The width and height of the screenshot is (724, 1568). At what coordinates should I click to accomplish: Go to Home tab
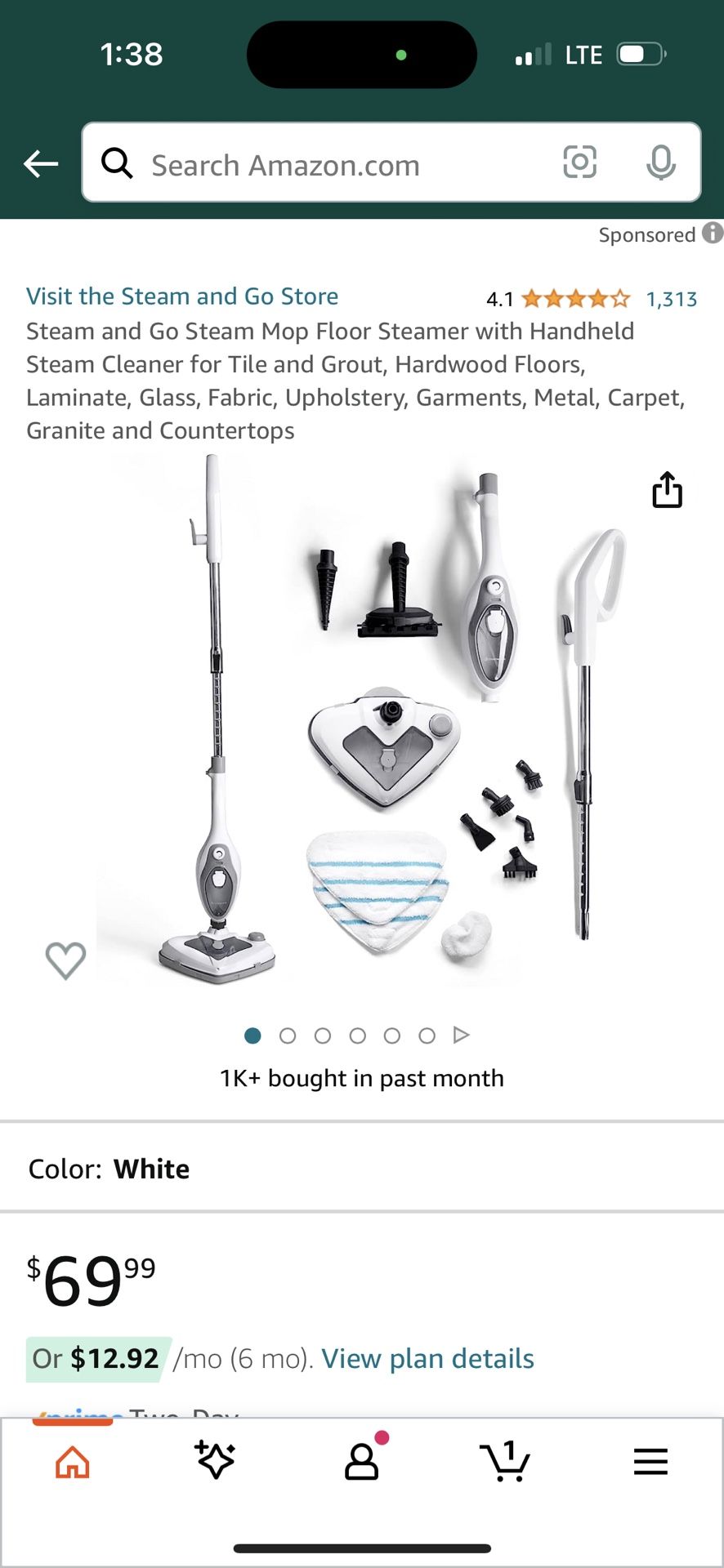pos(72,1462)
